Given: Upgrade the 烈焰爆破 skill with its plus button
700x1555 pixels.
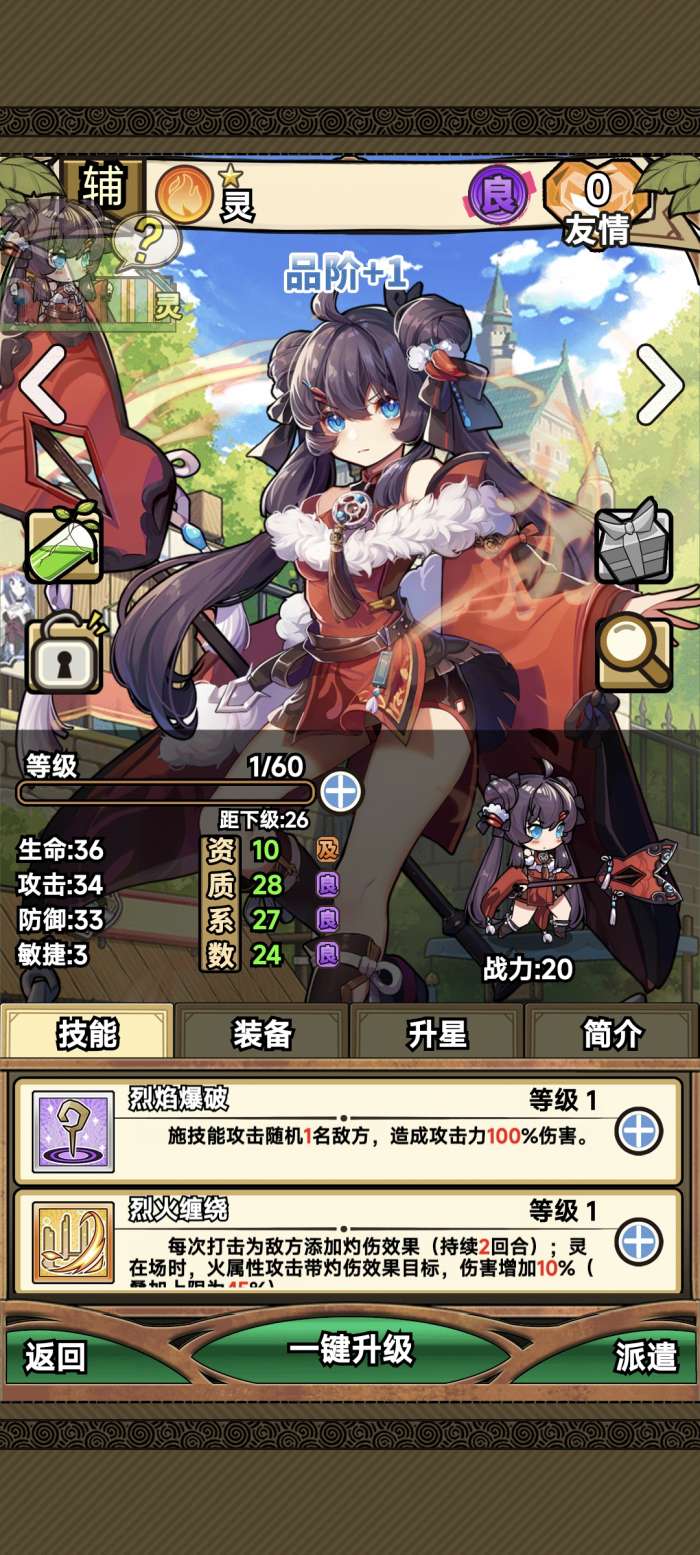Looking at the screenshot, I should pos(637,1132).
